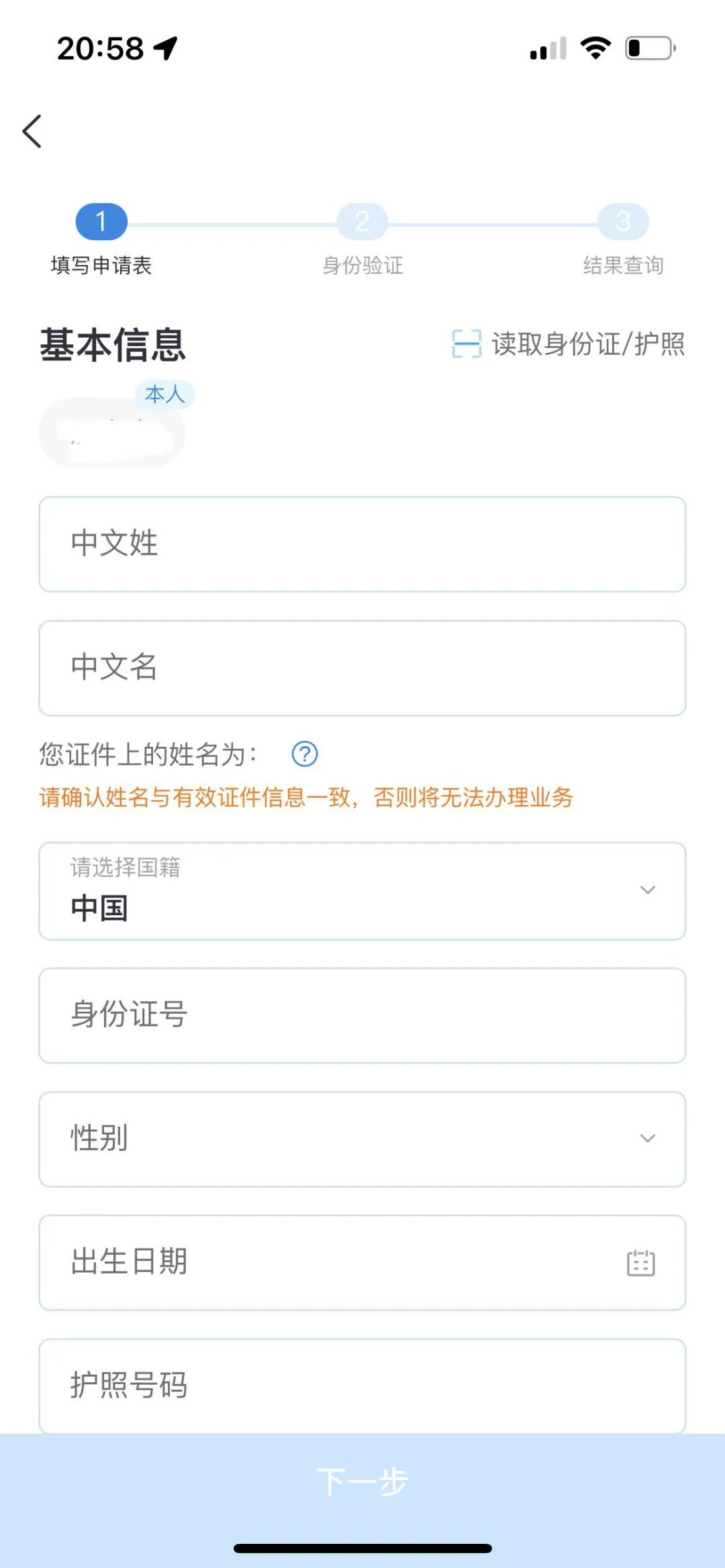Image resolution: width=725 pixels, height=1568 pixels.
Task: Tap the cellular signal bars icon
Action: (545, 48)
